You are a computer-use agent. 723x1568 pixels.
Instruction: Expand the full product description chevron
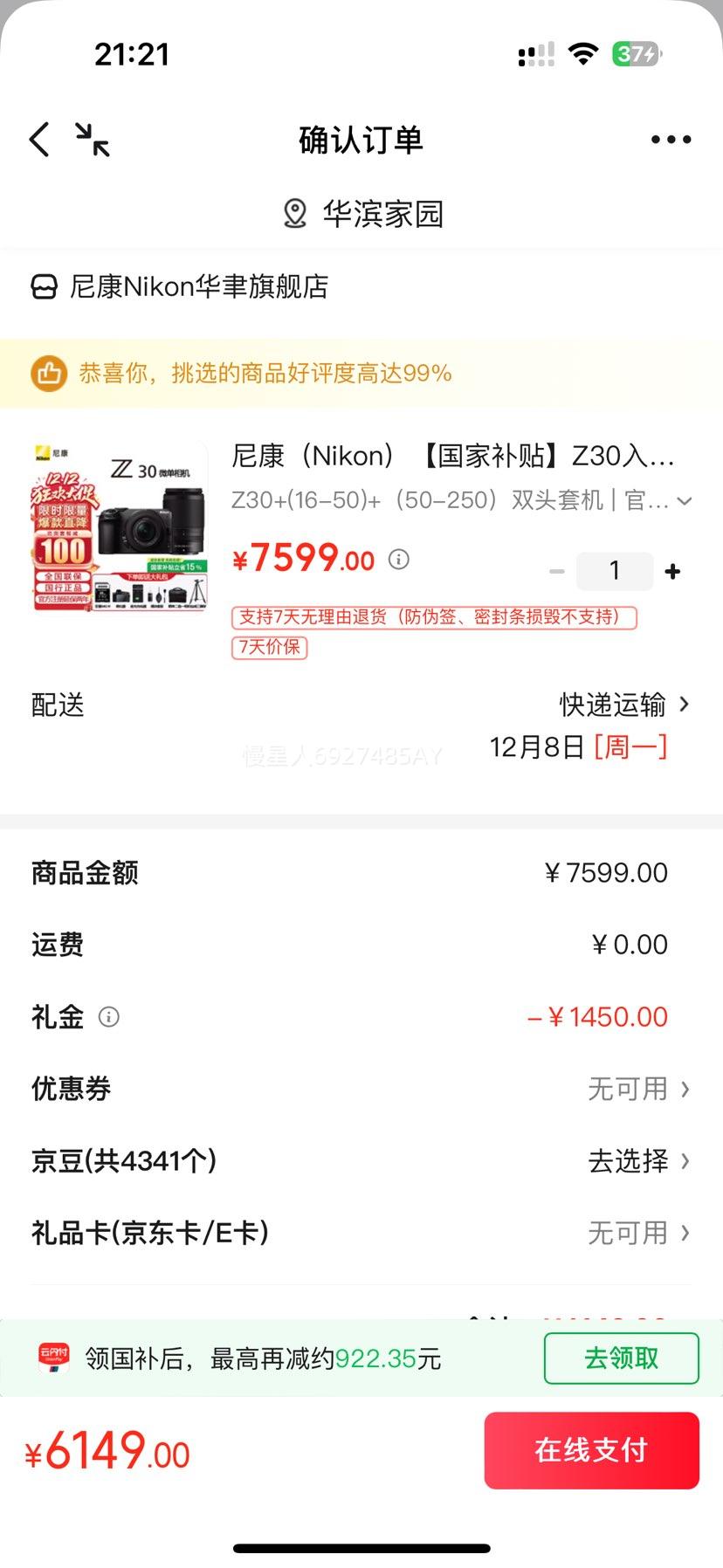click(x=685, y=501)
